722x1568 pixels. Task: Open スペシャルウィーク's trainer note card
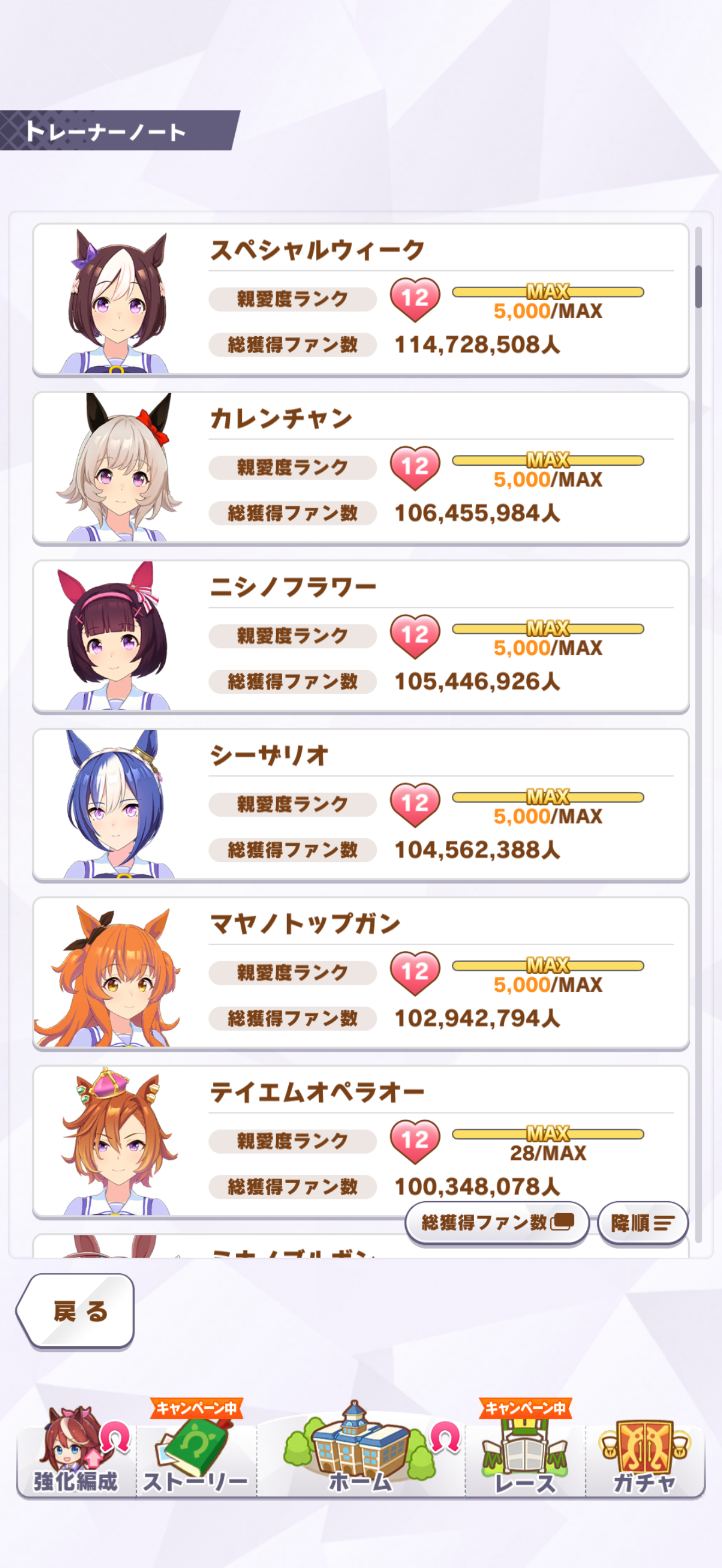click(x=360, y=300)
